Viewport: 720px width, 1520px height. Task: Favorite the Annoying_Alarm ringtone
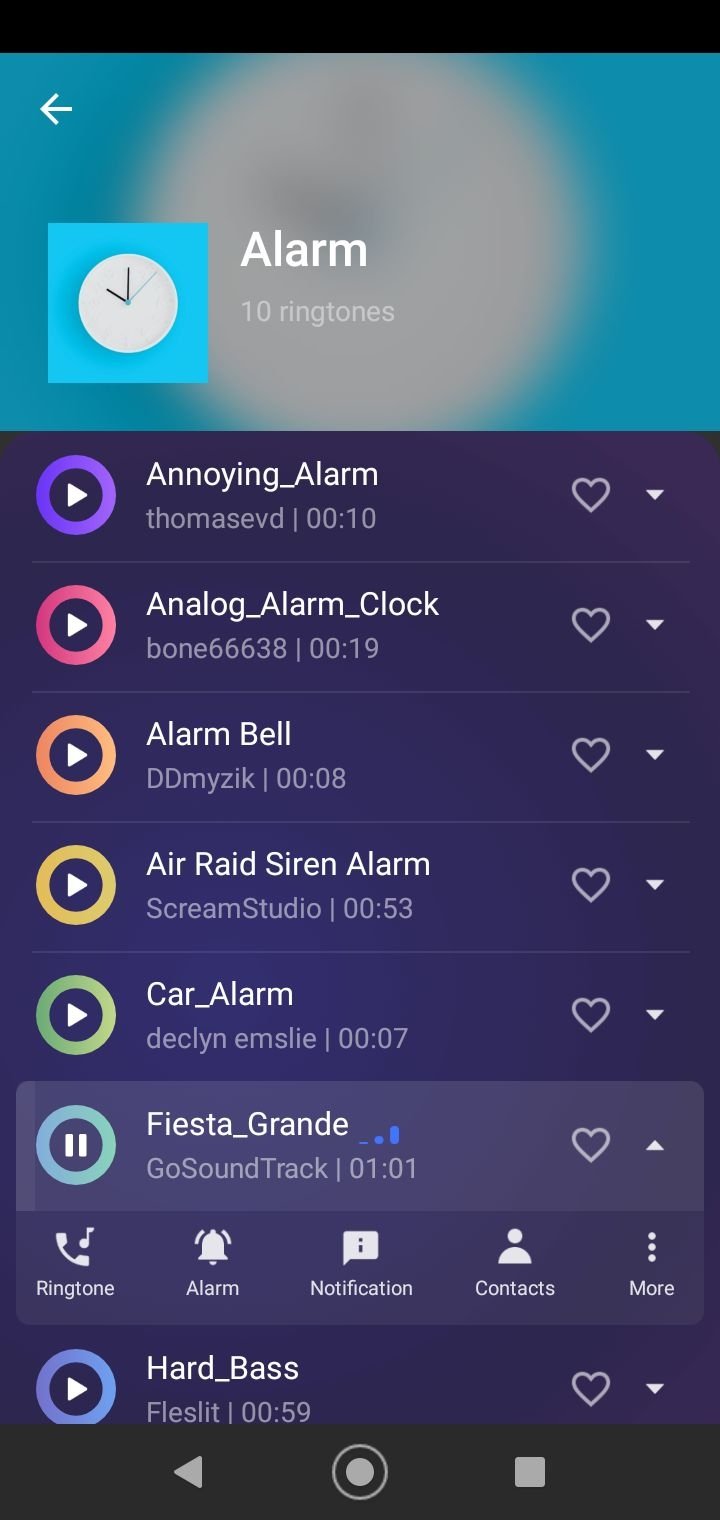click(x=590, y=495)
